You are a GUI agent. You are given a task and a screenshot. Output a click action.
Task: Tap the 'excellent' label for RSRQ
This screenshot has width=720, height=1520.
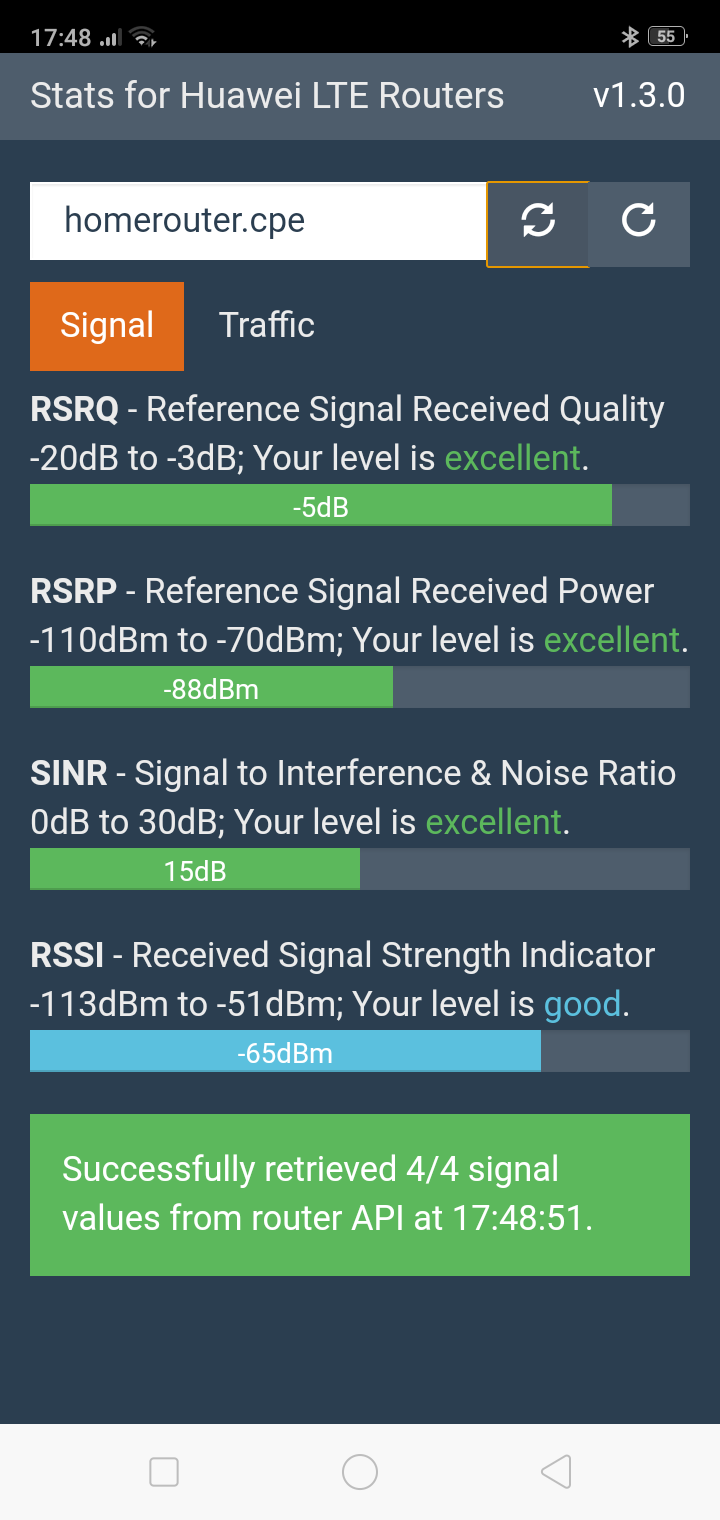click(512, 457)
